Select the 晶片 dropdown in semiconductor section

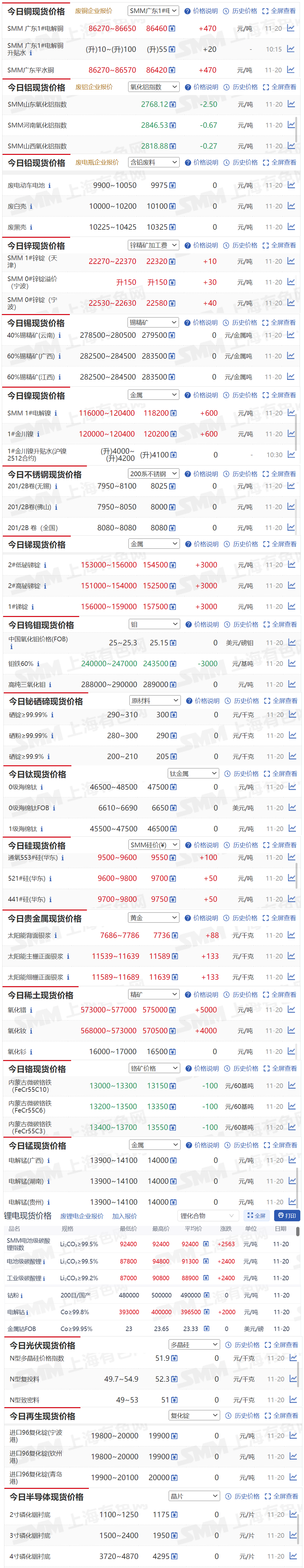(x=194, y=1496)
